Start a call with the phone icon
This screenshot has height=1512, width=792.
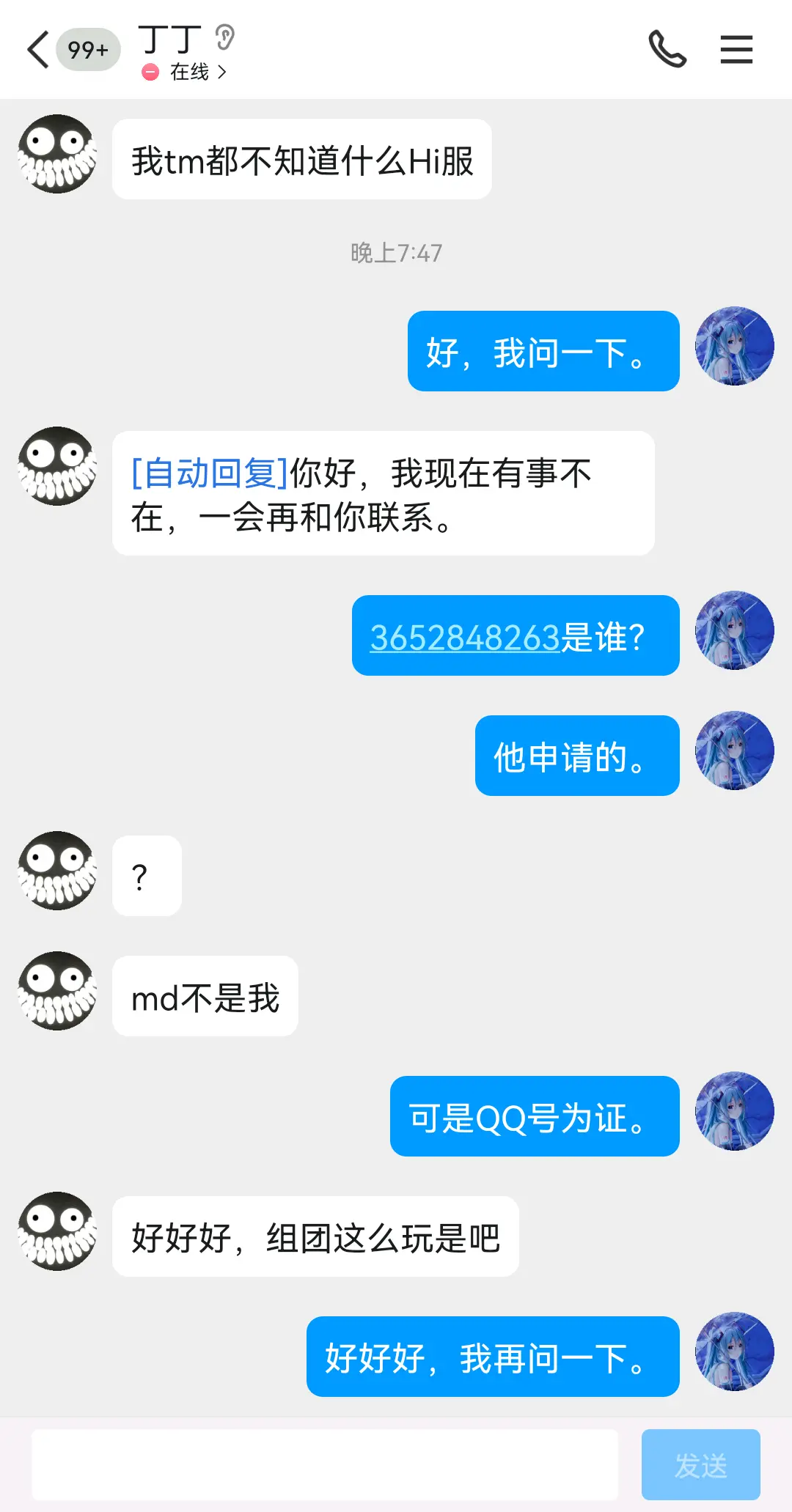click(x=668, y=49)
